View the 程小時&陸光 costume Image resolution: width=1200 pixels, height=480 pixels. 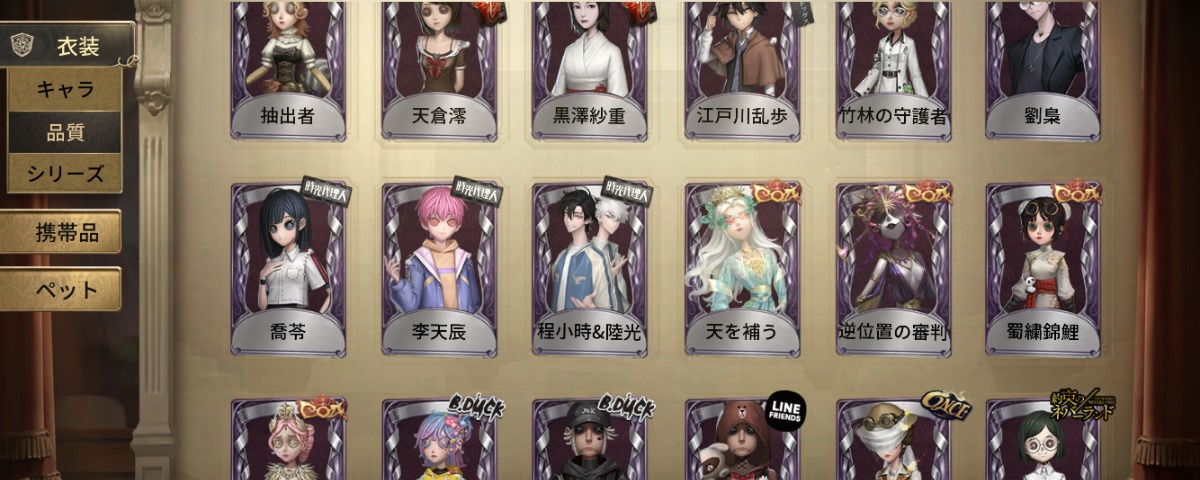pos(590,268)
